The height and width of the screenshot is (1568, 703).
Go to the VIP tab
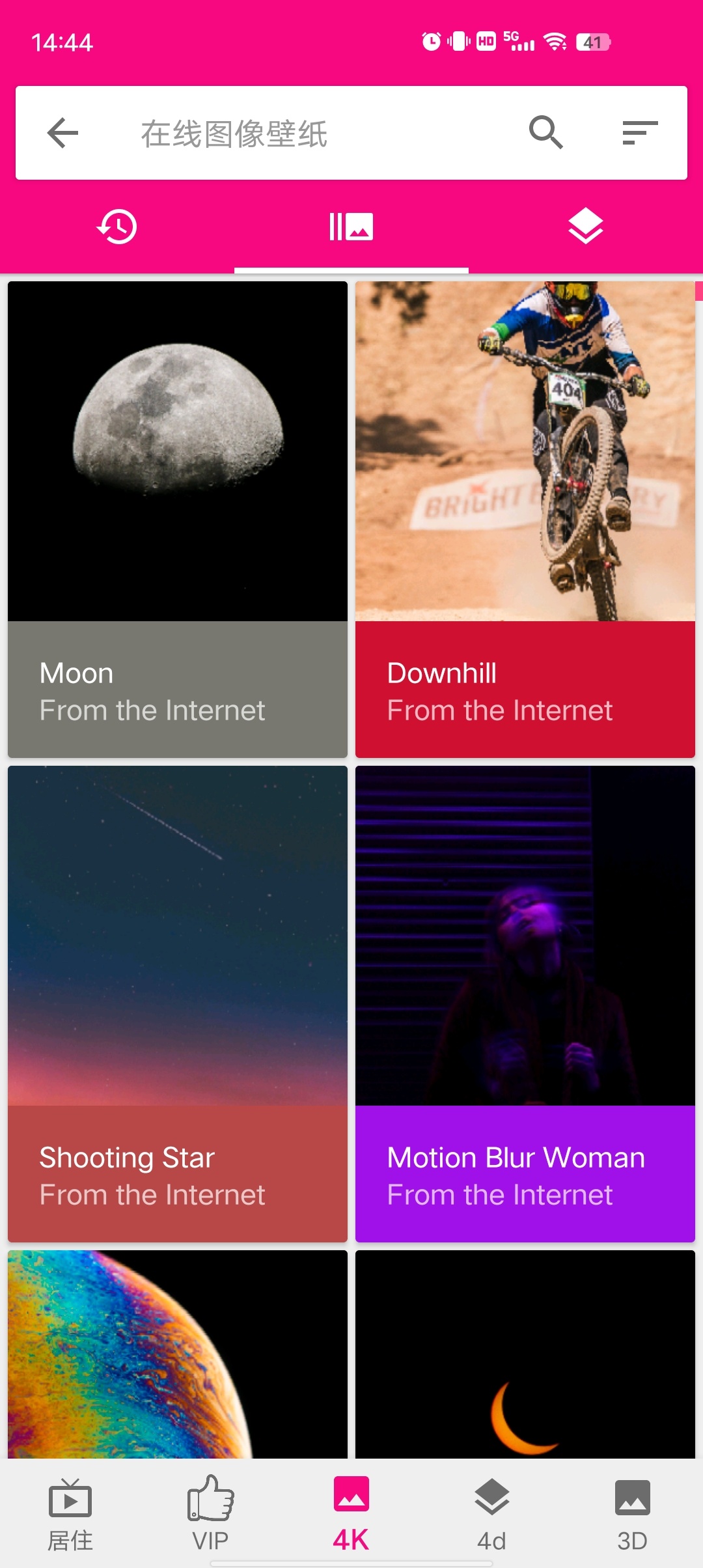(210, 1515)
